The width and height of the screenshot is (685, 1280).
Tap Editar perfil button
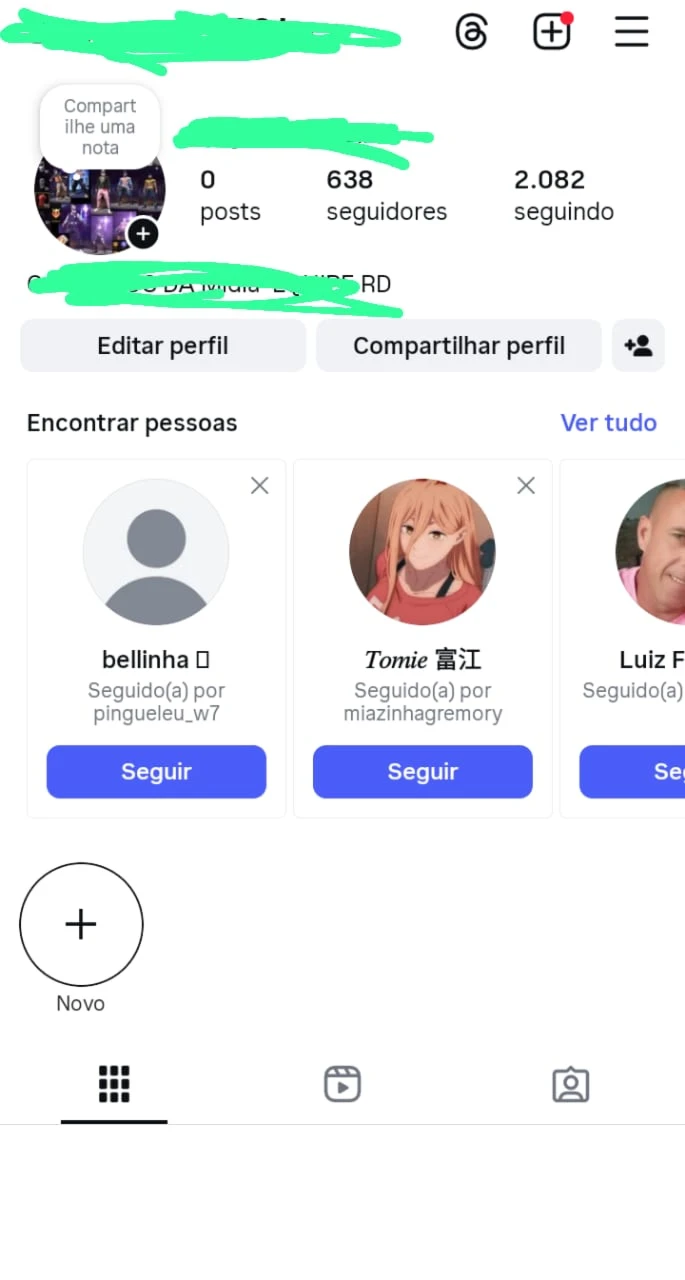click(x=163, y=346)
